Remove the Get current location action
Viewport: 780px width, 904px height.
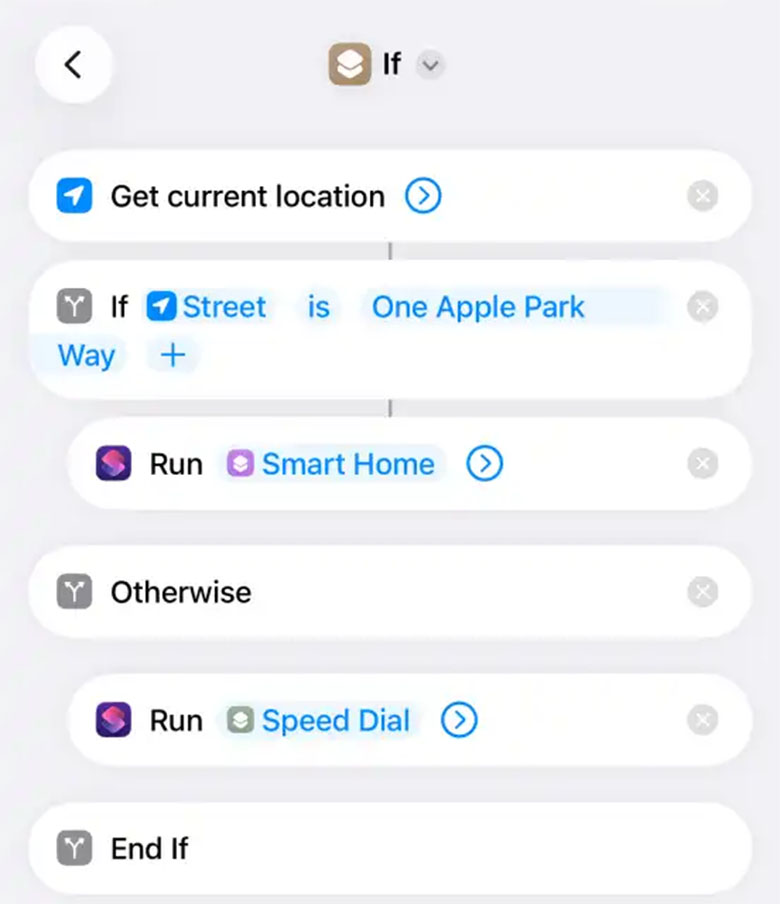pos(703,196)
